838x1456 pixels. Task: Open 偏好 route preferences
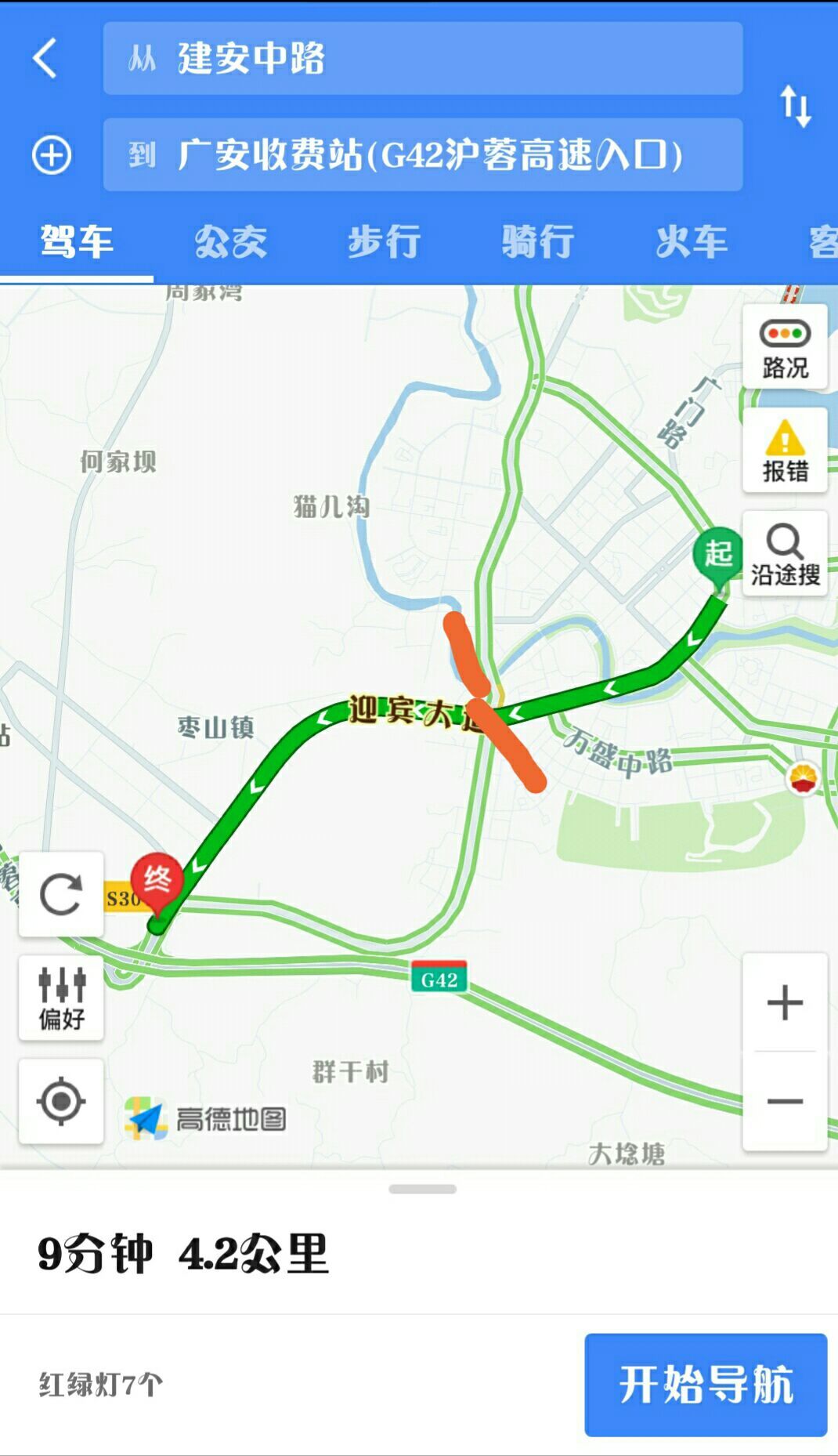click(61, 998)
